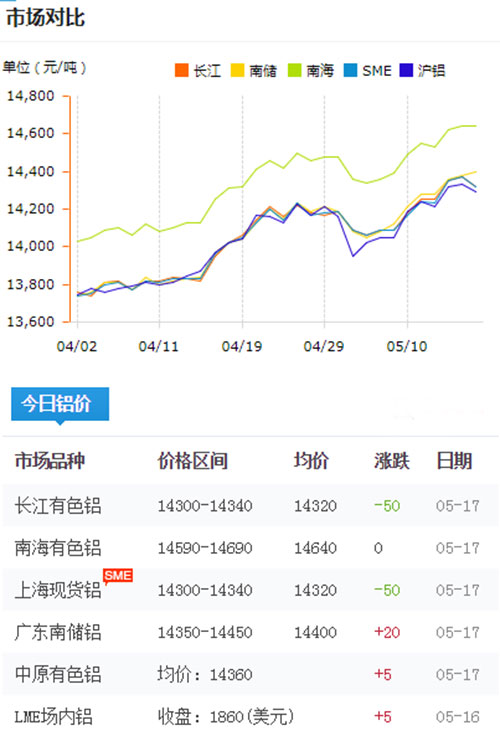Select the 今日铝价 tab
Image resolution: width=500 pixels, height=741 pixels.
[x=60, y=404]
